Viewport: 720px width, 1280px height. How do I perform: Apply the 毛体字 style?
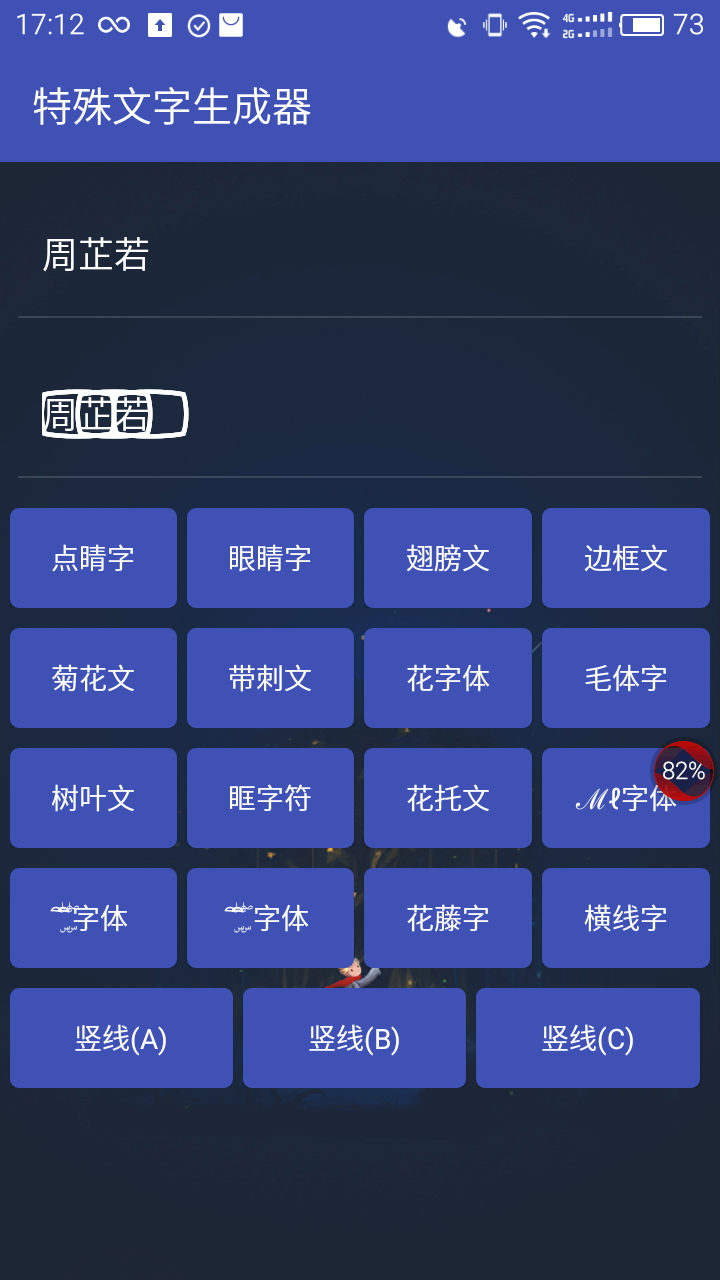(x=625, y=677)
